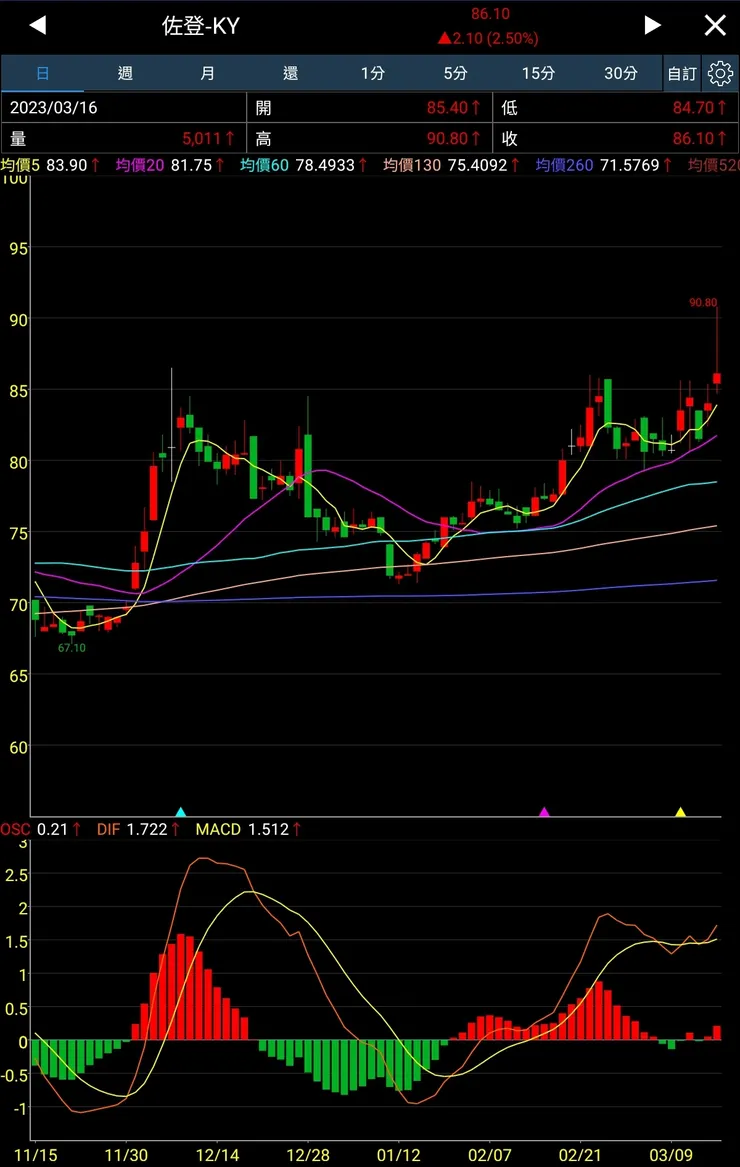Image resolution: width=740 pixels, height=1167 pixels.
Task: Select the 日 daily chart tab
Action: point(42,73)
